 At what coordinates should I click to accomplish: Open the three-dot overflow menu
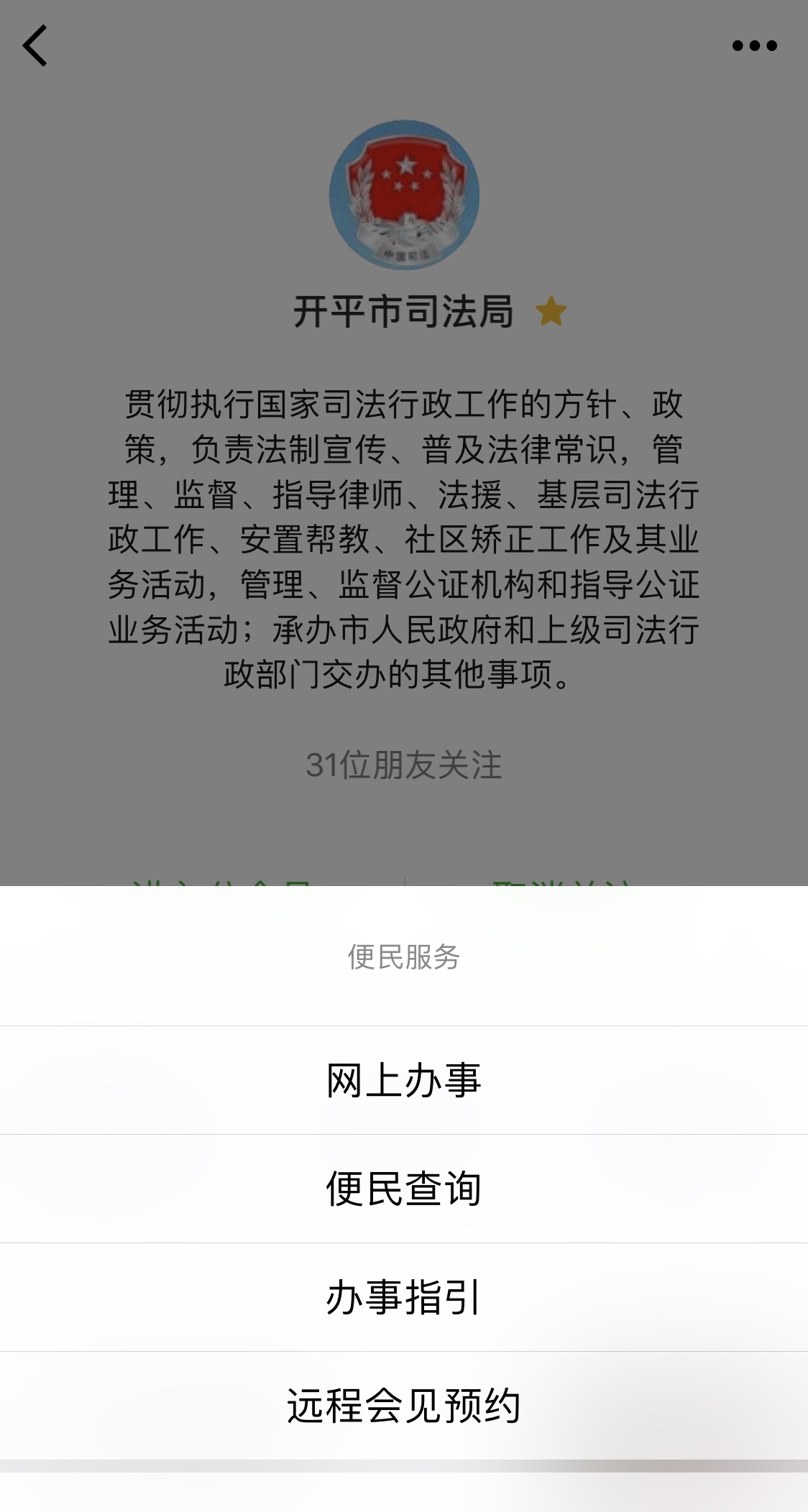coord(754,46)
